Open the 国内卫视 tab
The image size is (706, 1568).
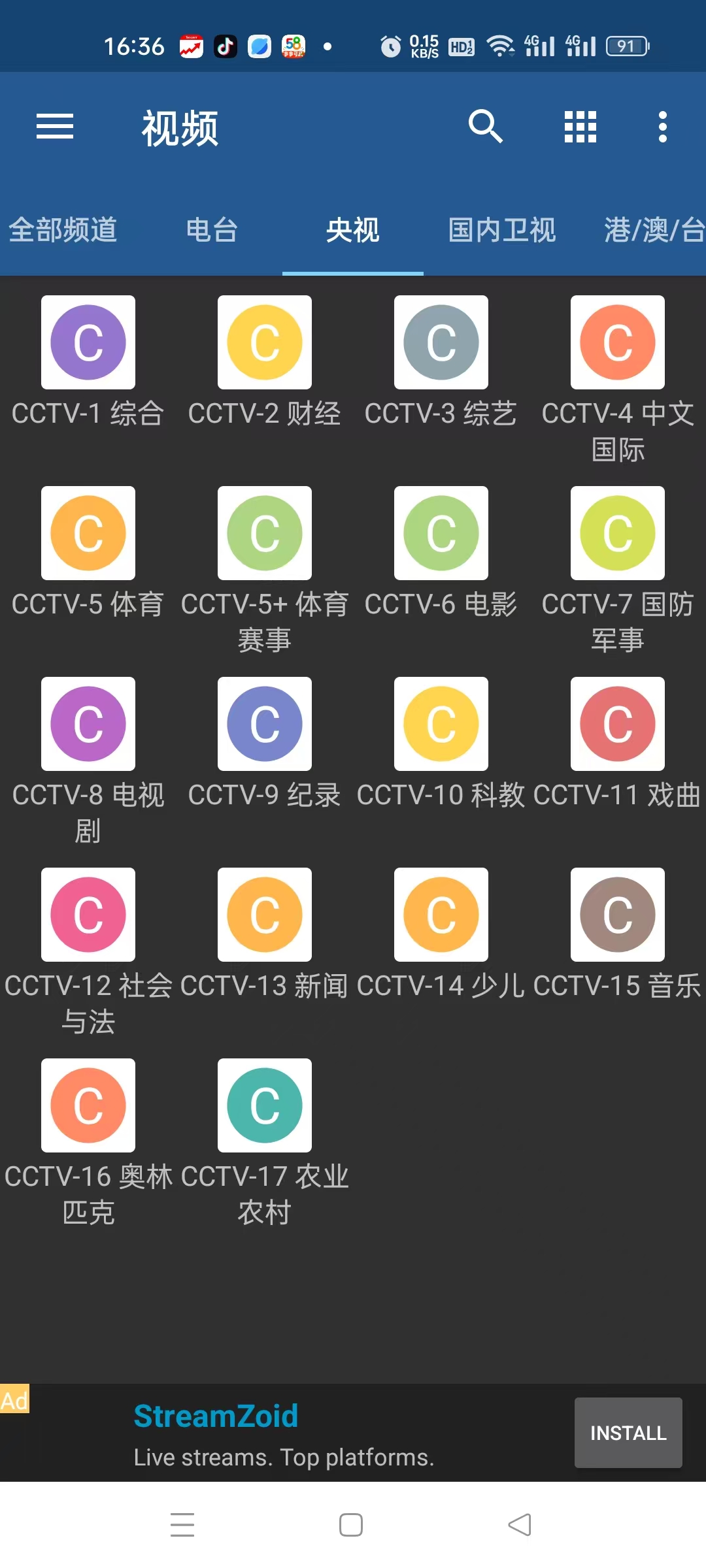501,231
